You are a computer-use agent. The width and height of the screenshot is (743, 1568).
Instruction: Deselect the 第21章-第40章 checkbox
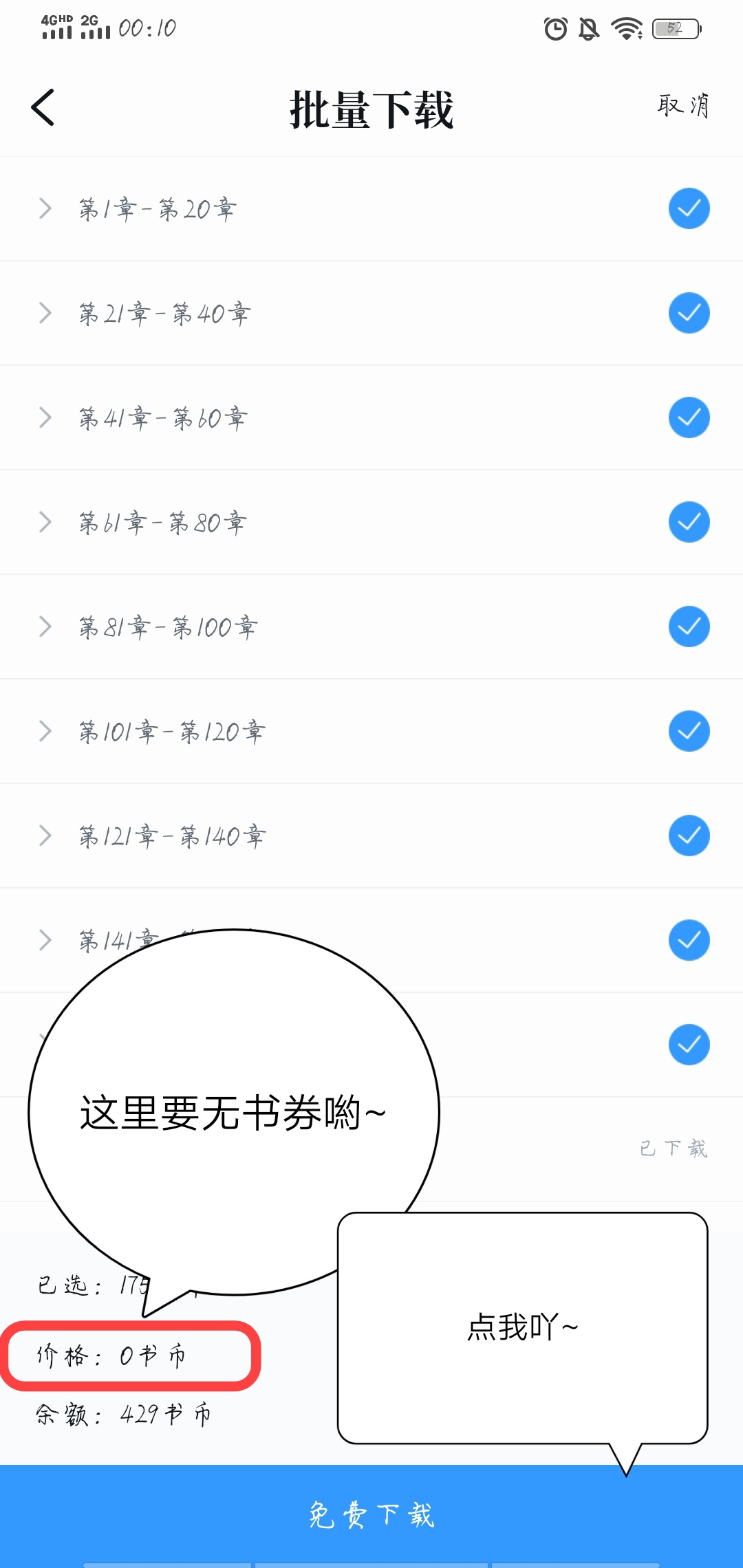click(689, 313)
